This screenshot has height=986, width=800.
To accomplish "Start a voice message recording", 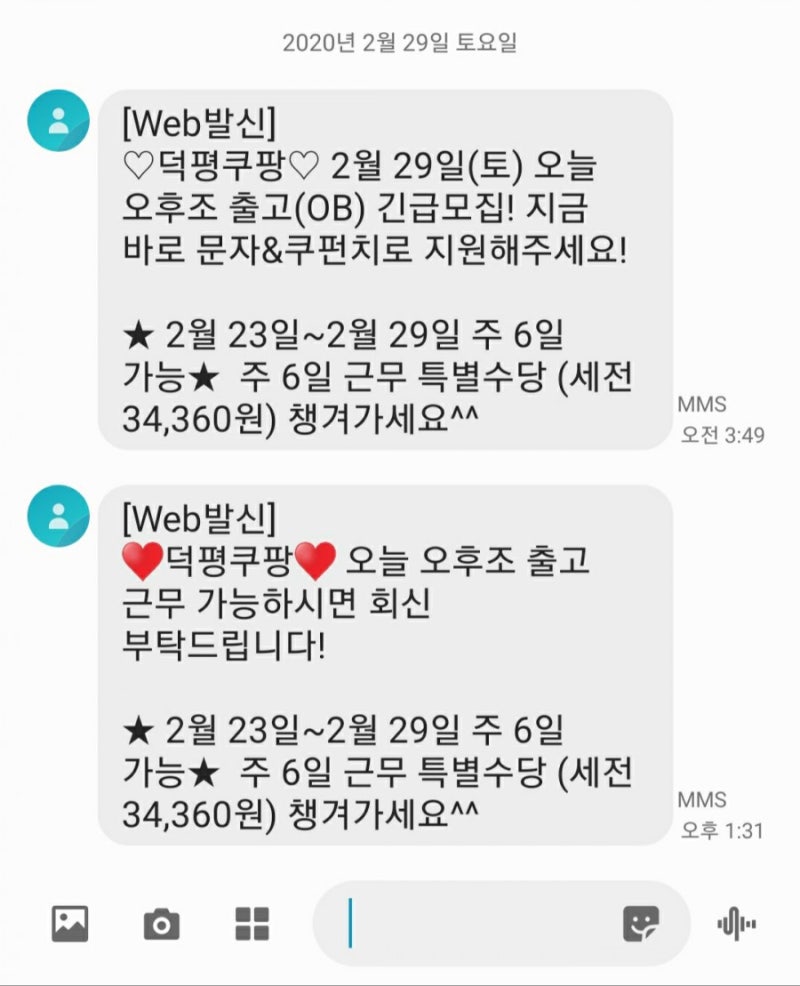I will 737,923.
